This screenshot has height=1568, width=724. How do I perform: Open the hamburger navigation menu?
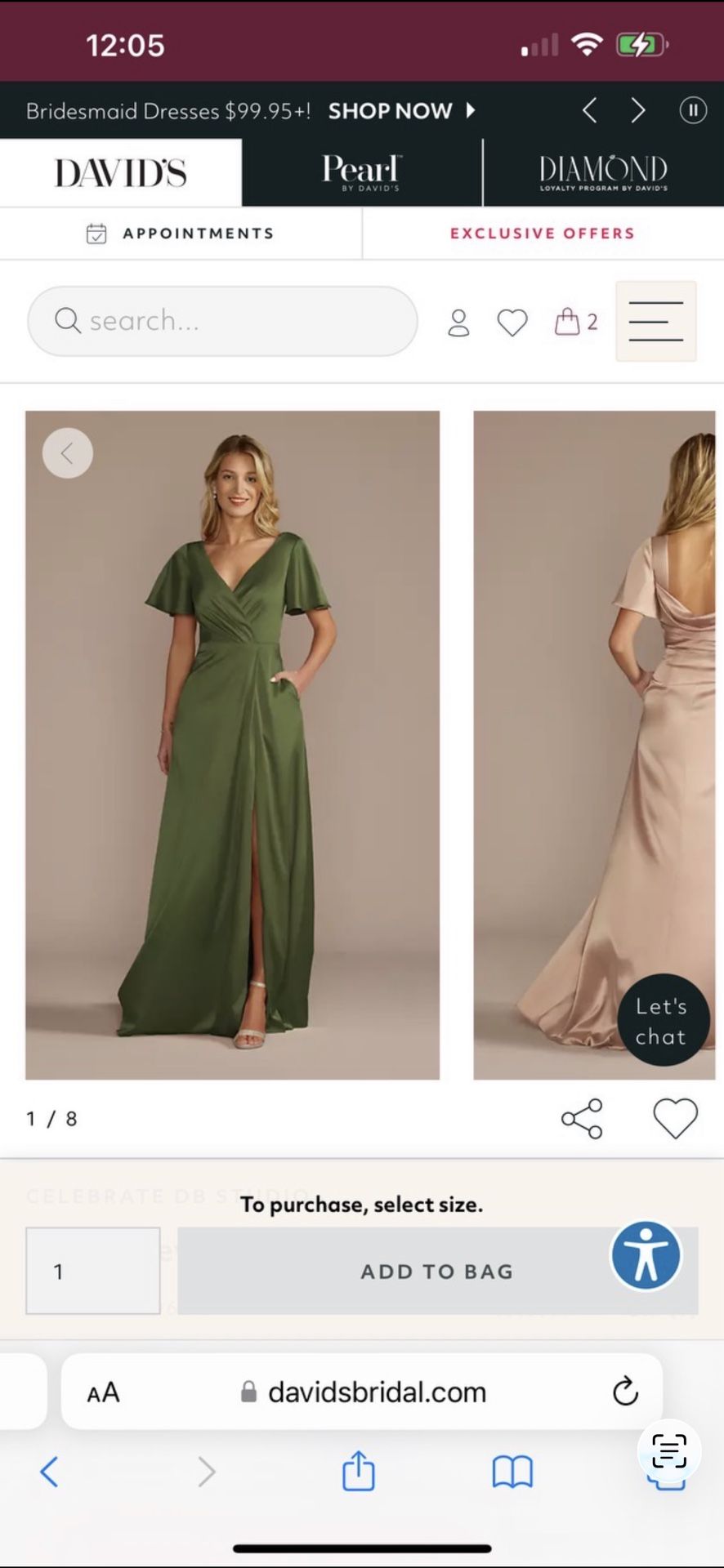[x=655, y=321]
